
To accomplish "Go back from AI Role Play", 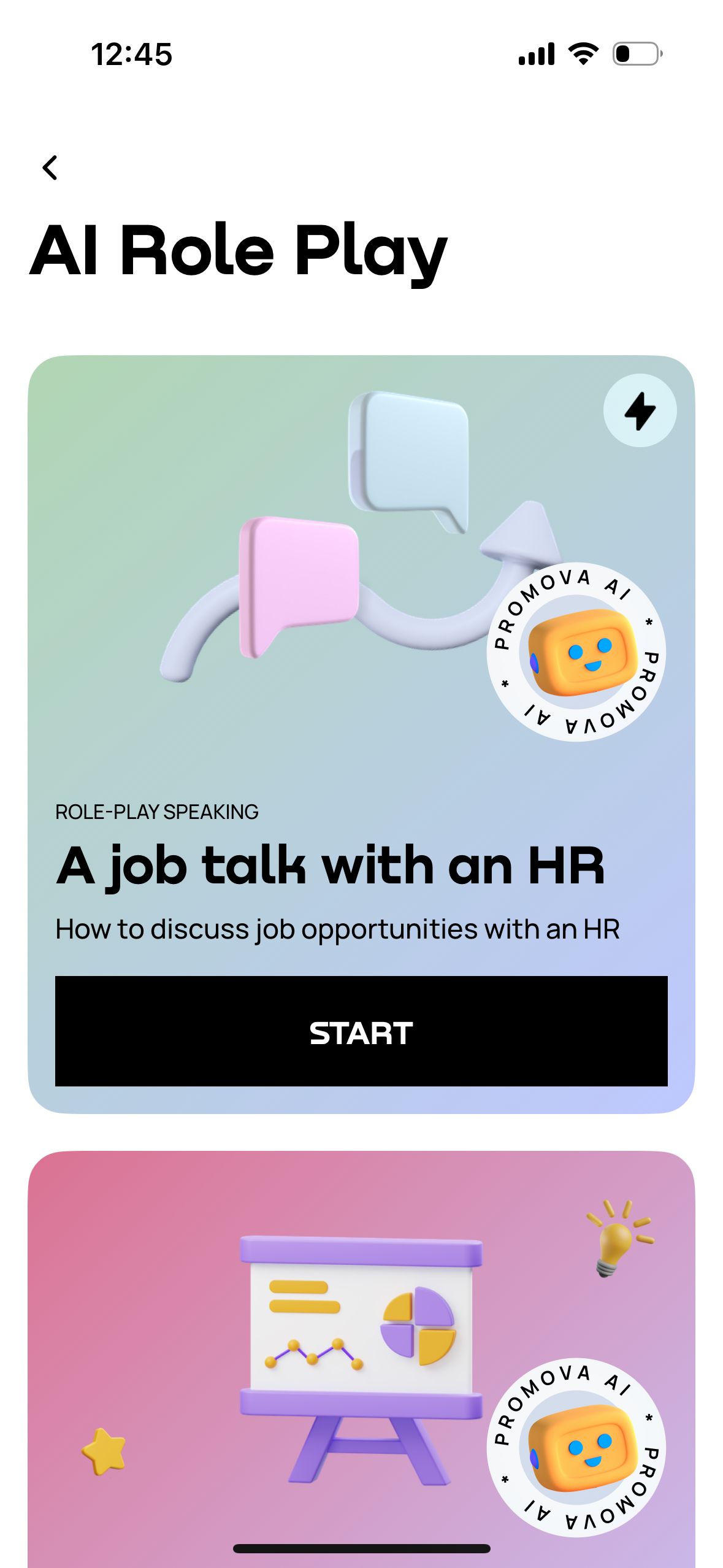I will pos(50,167).
